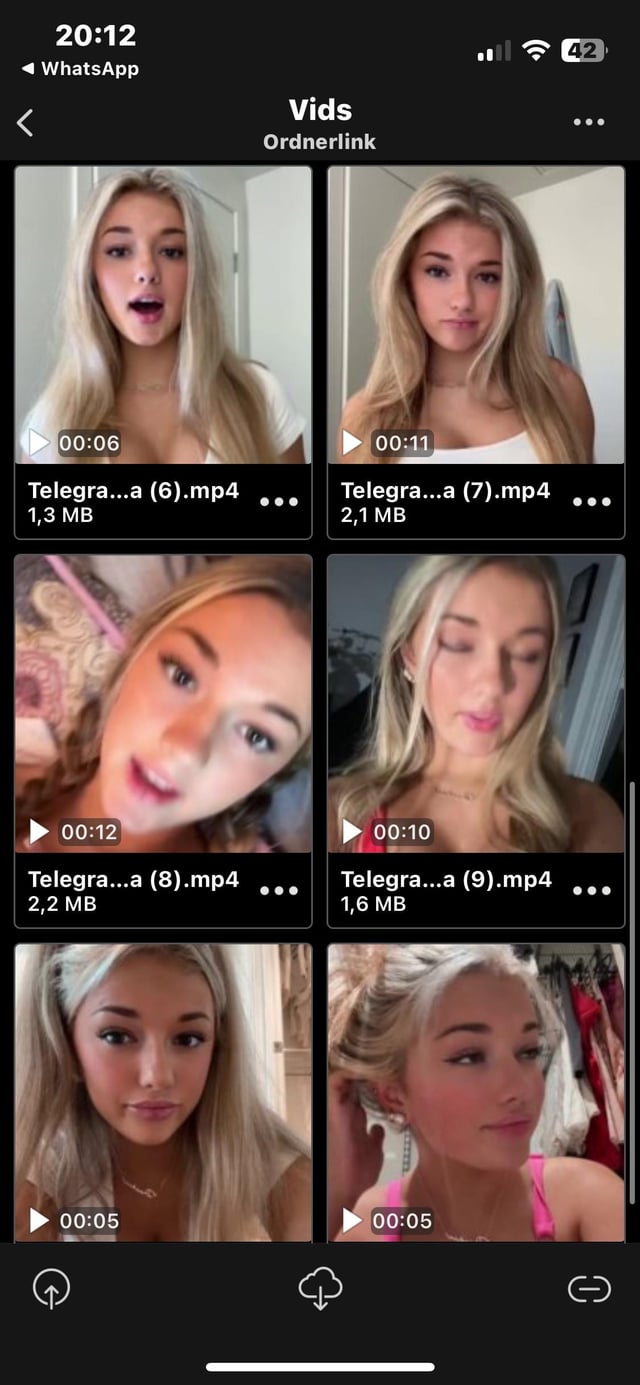Tap the upload arrow icon in bottom toolbar
The image size is (640, 1385).
(x=52, y=1289)
